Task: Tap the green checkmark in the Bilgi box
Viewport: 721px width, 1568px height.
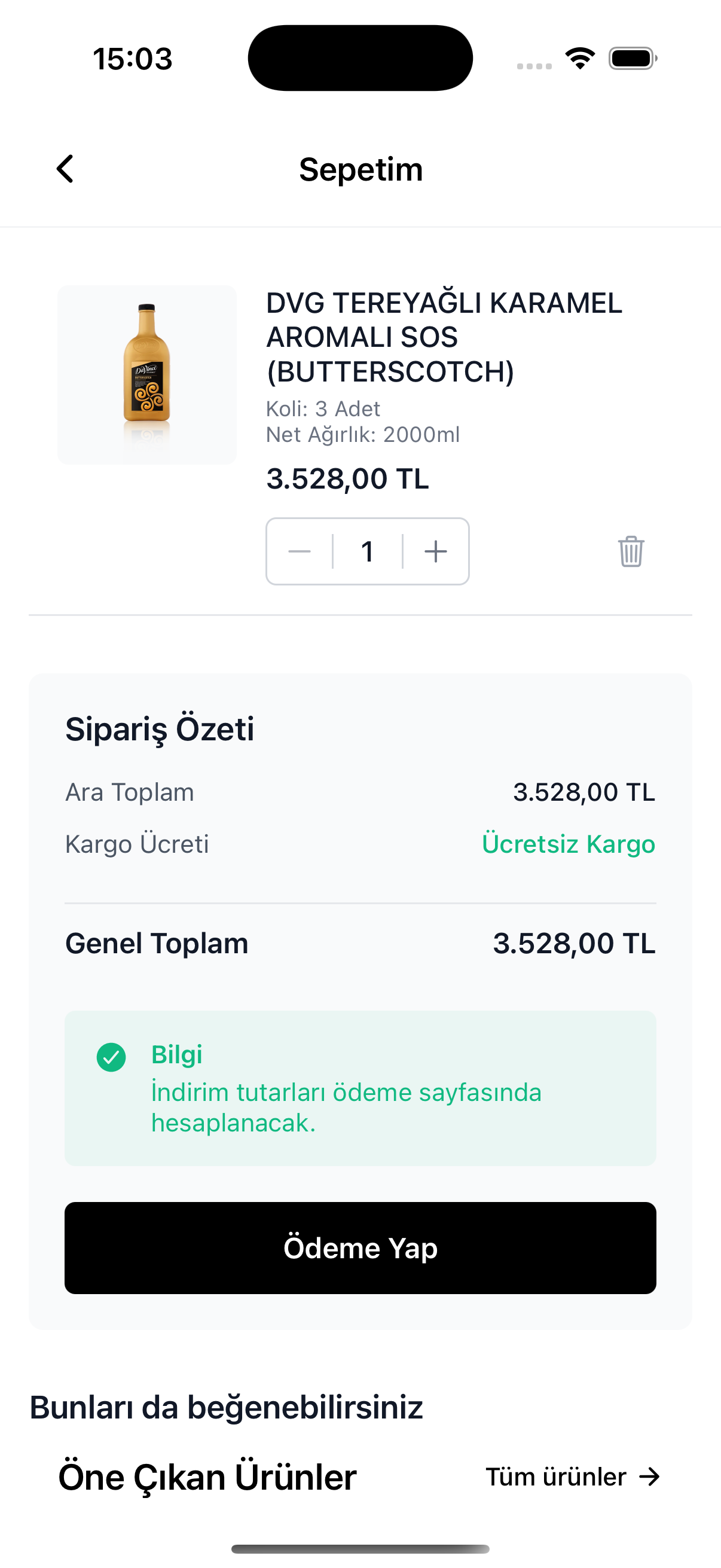Action: (x=111, y=1055)
